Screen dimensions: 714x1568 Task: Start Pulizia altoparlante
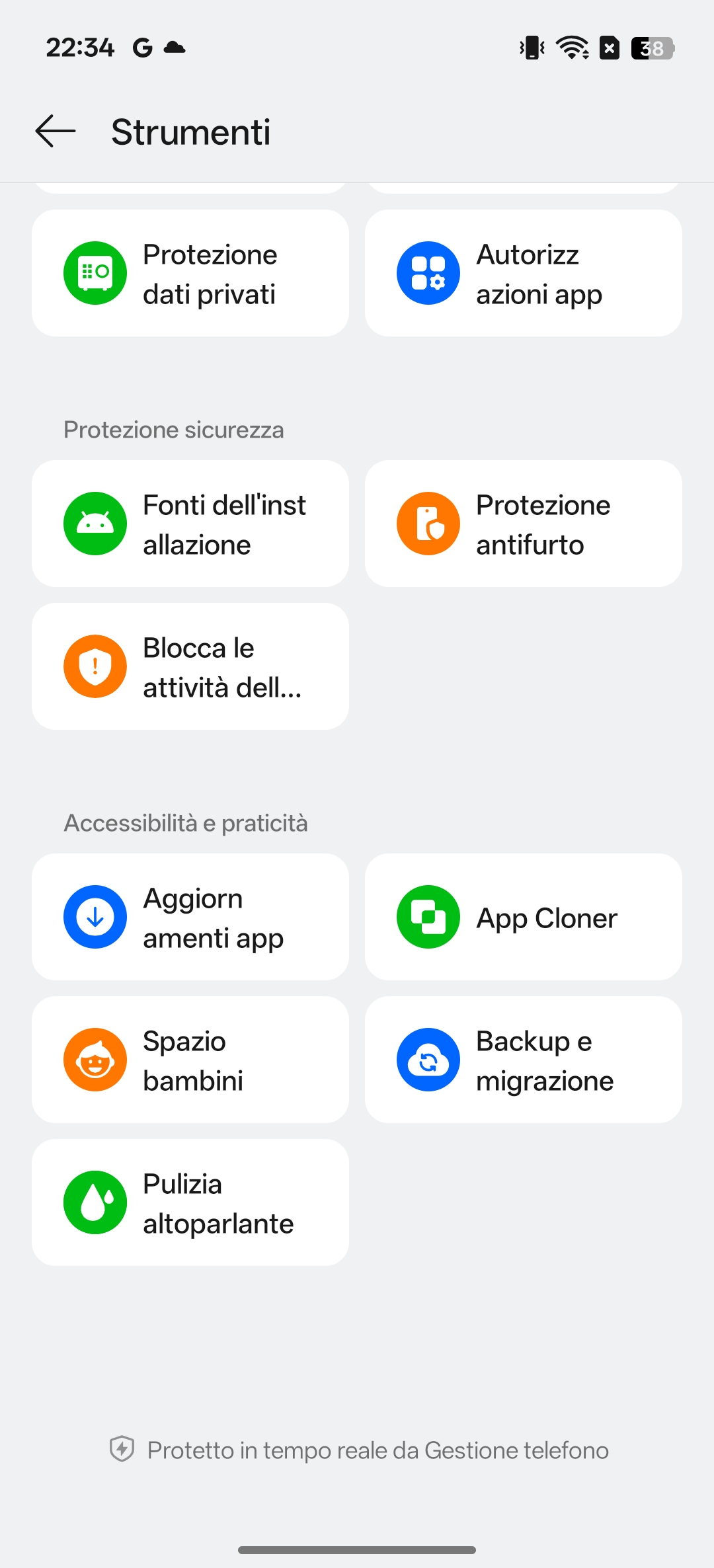tap(190, 1202)
